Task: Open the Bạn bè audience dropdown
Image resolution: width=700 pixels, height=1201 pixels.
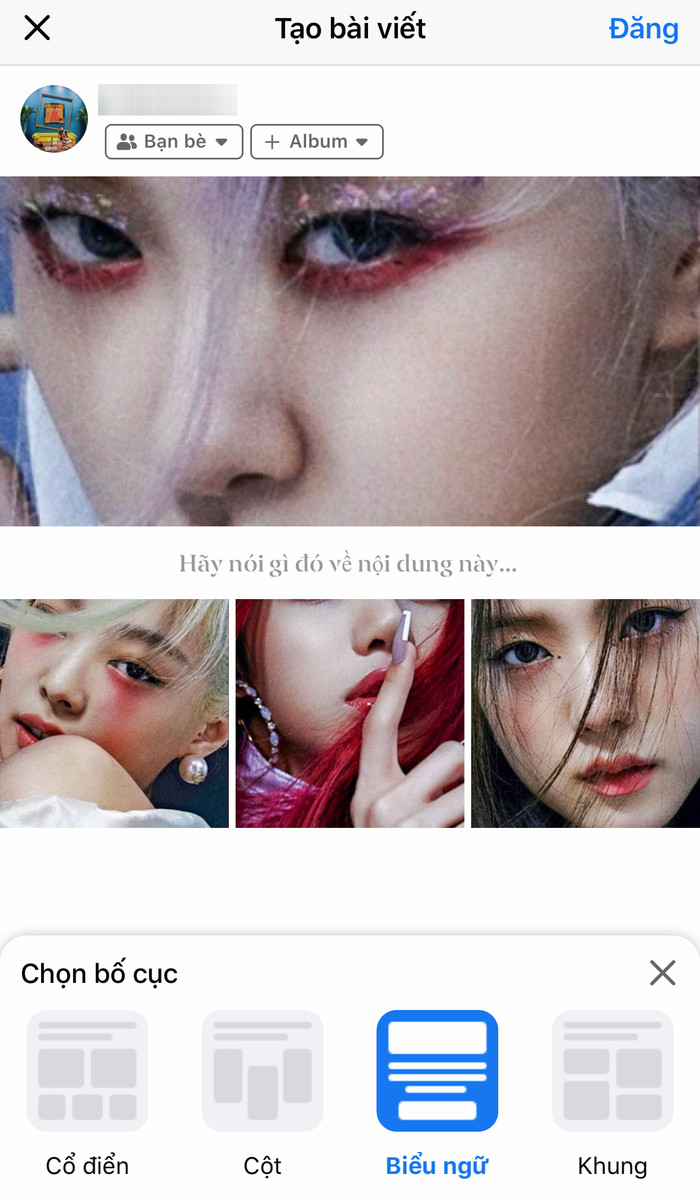Action: [x=174, y=142]
